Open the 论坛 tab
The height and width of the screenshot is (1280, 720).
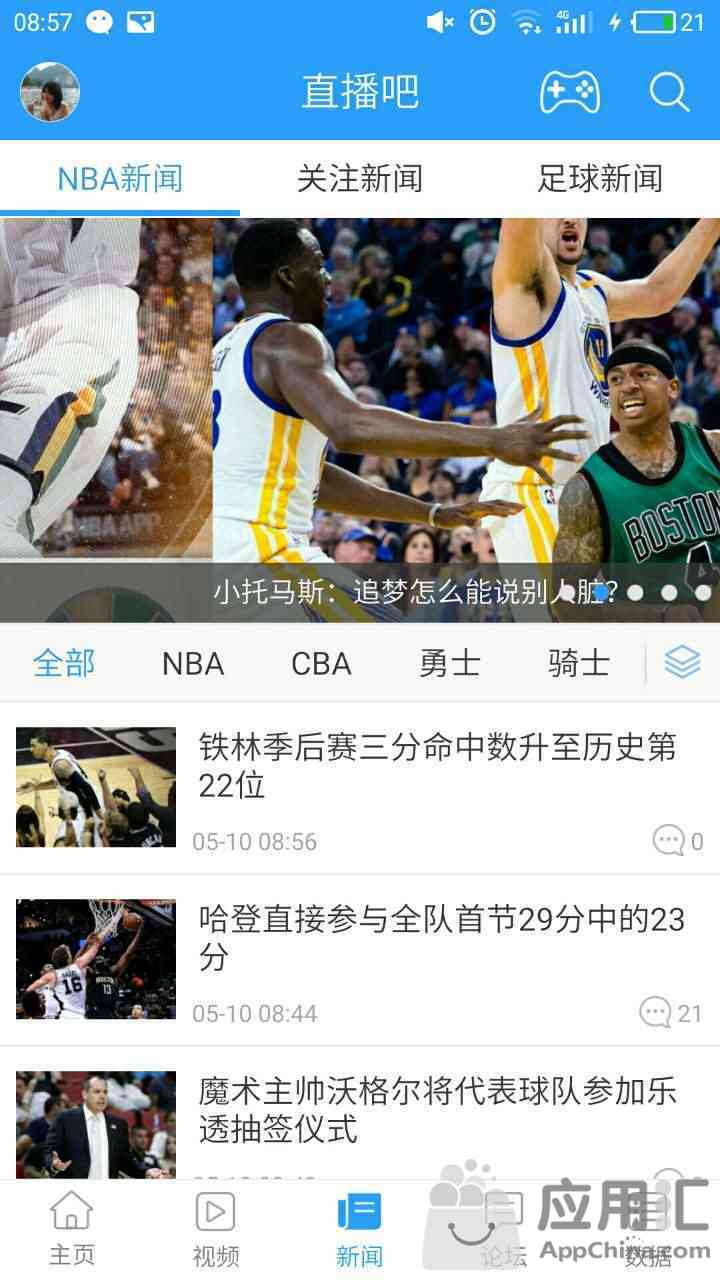click(x=503, y=1229)
